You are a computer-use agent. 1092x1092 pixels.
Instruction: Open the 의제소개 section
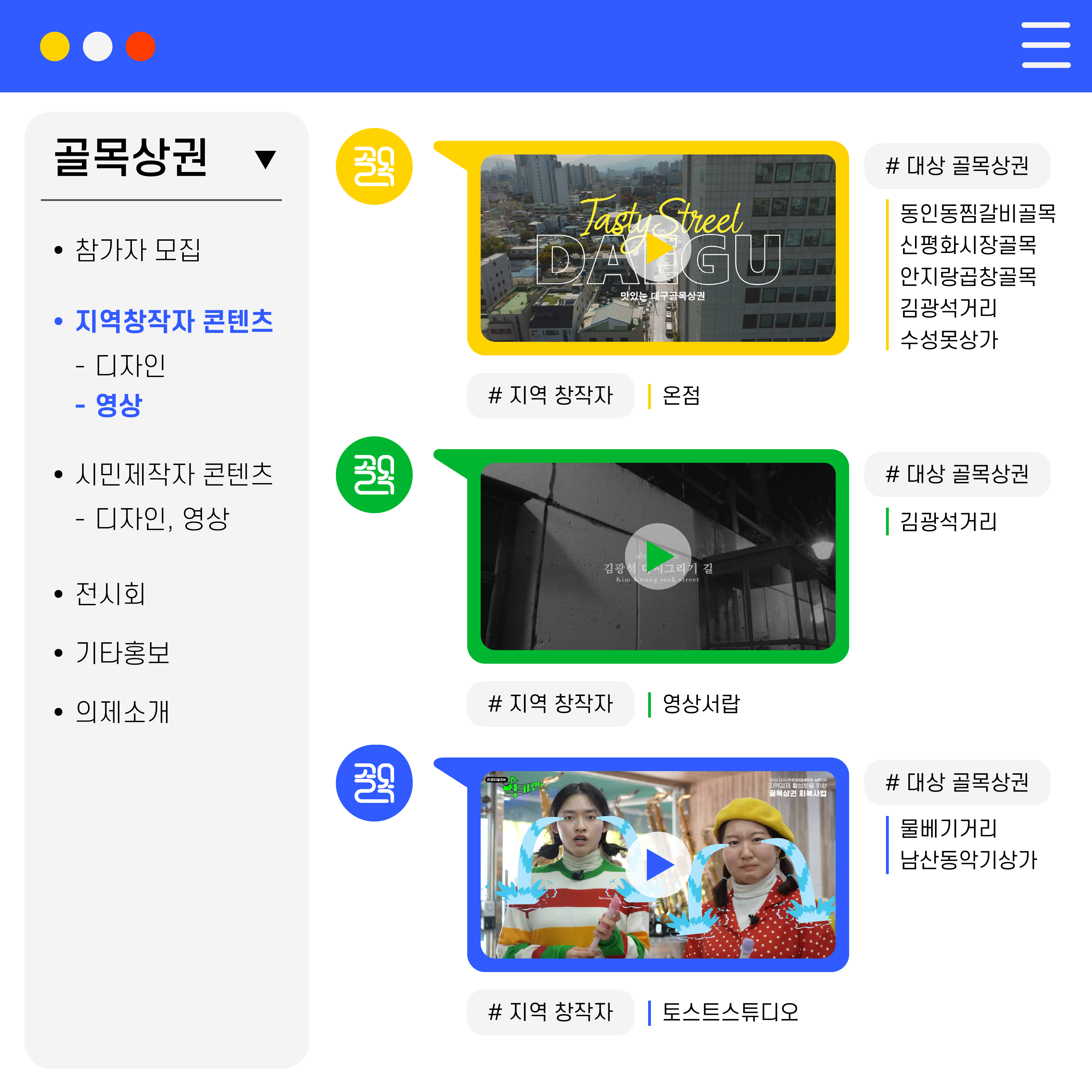pyautogui.click(x=123, y=712)
